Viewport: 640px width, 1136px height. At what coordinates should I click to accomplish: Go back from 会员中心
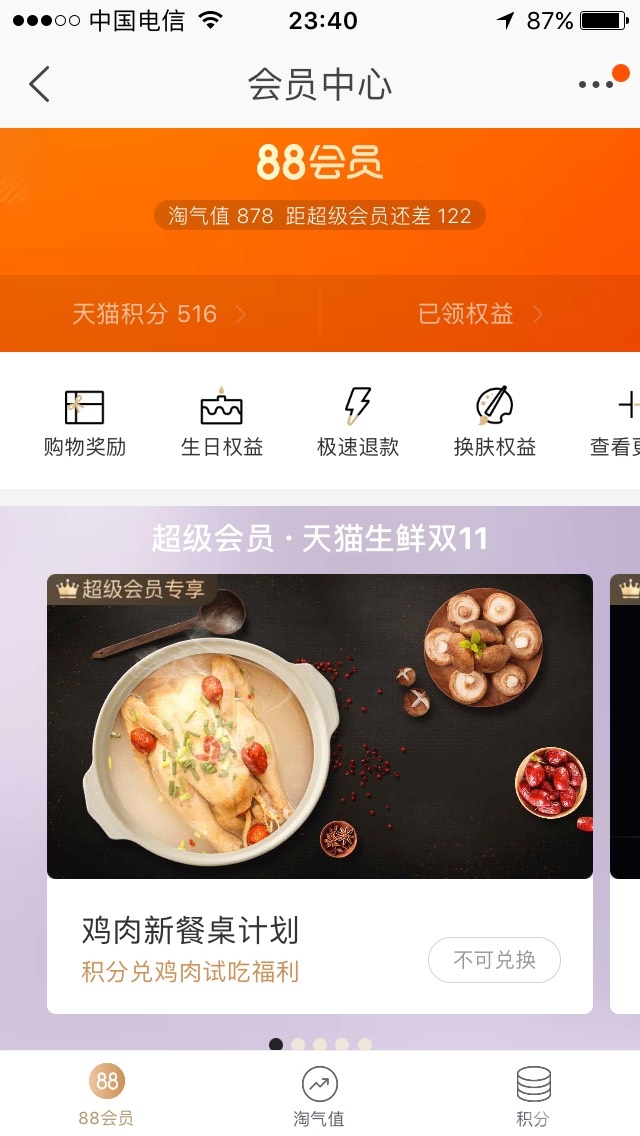coord(39,85)
